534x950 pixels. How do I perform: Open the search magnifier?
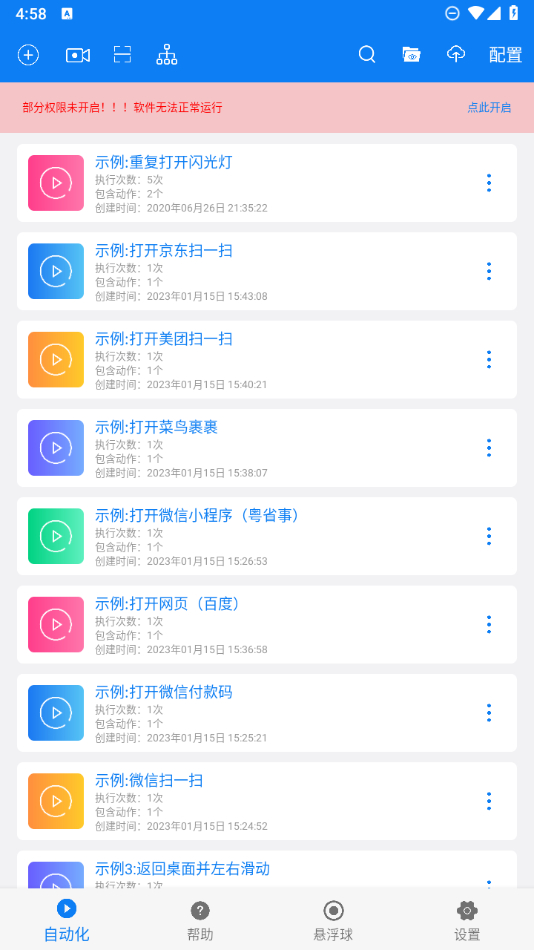[x=367, y=55]
